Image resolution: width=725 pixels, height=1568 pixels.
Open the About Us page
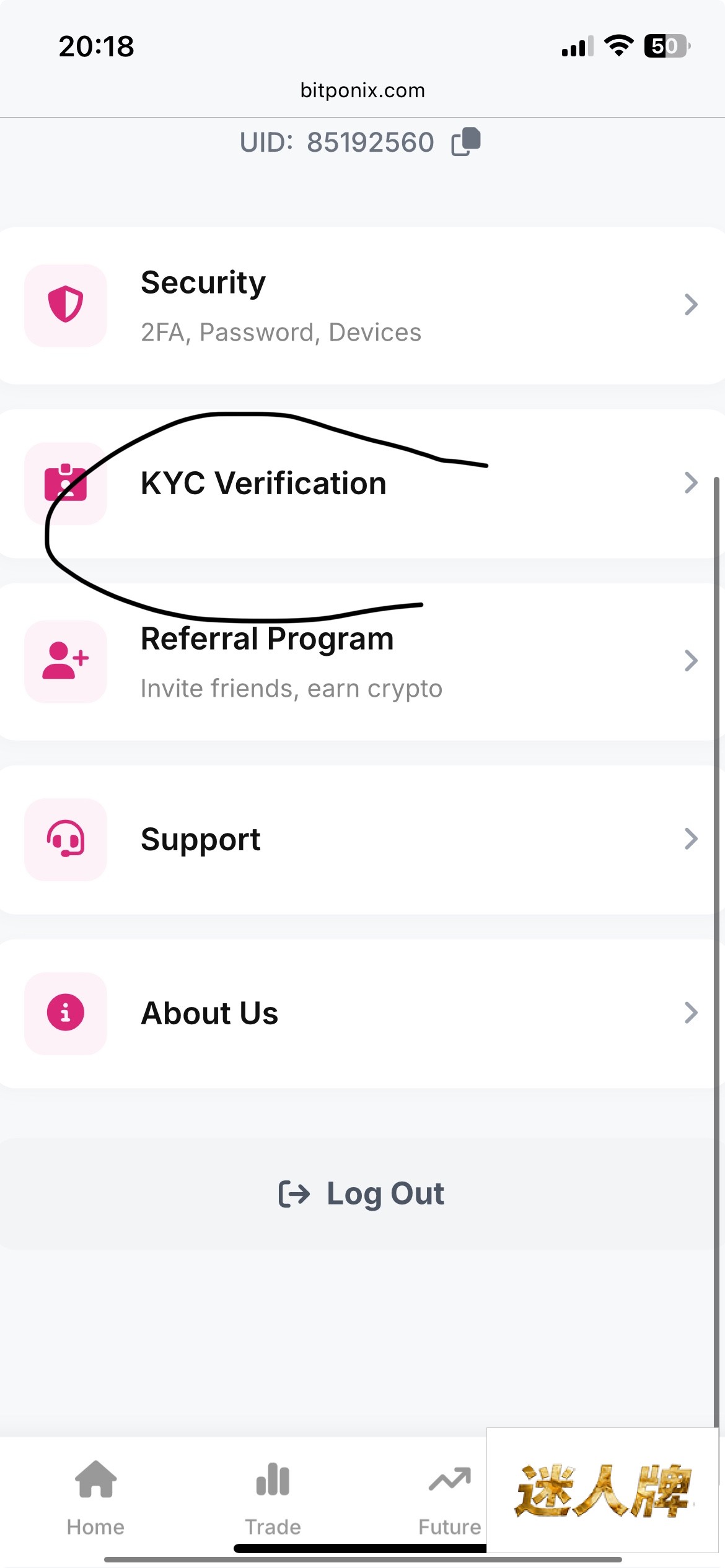point(362,1013)
